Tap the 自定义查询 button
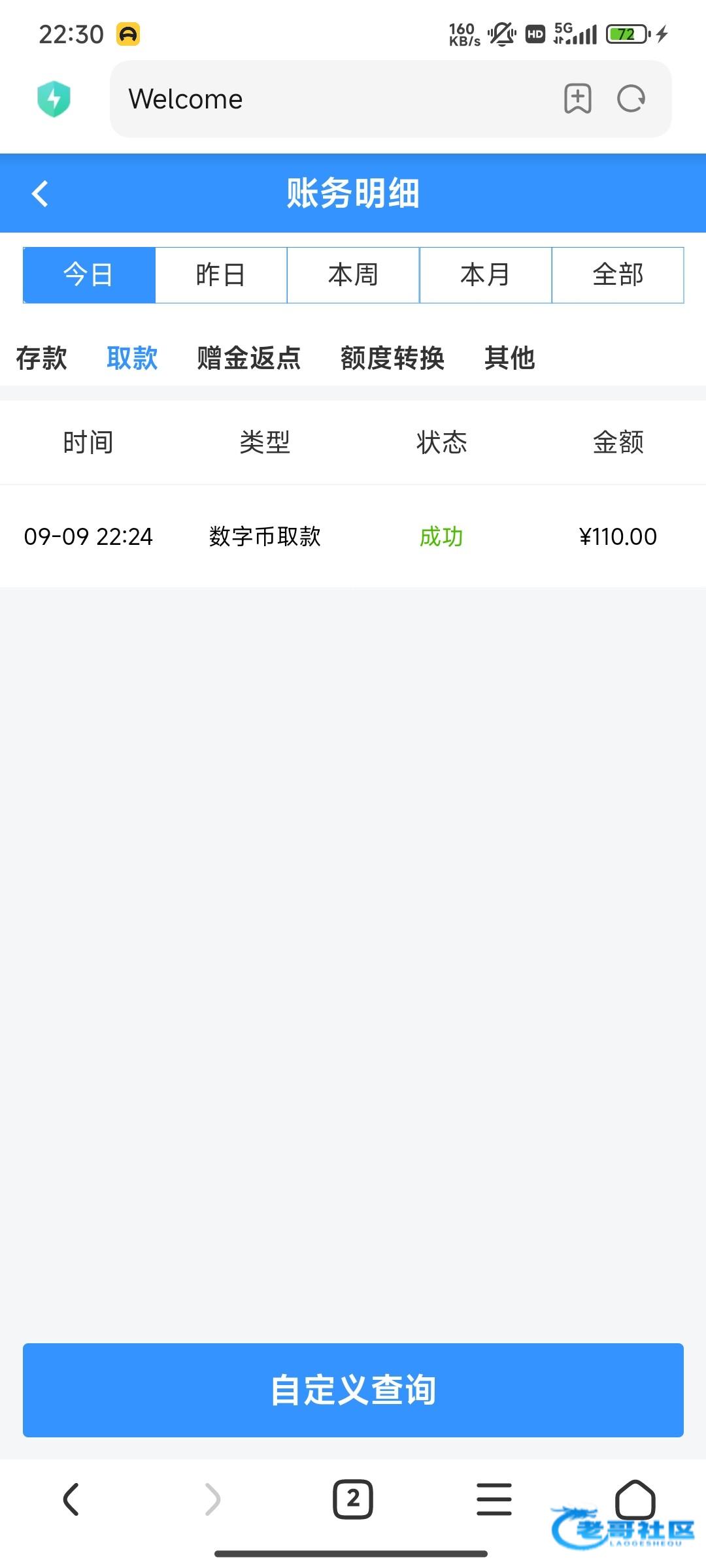The height and width of the screenshot is (1568, 706). [x=353, y=1390]
